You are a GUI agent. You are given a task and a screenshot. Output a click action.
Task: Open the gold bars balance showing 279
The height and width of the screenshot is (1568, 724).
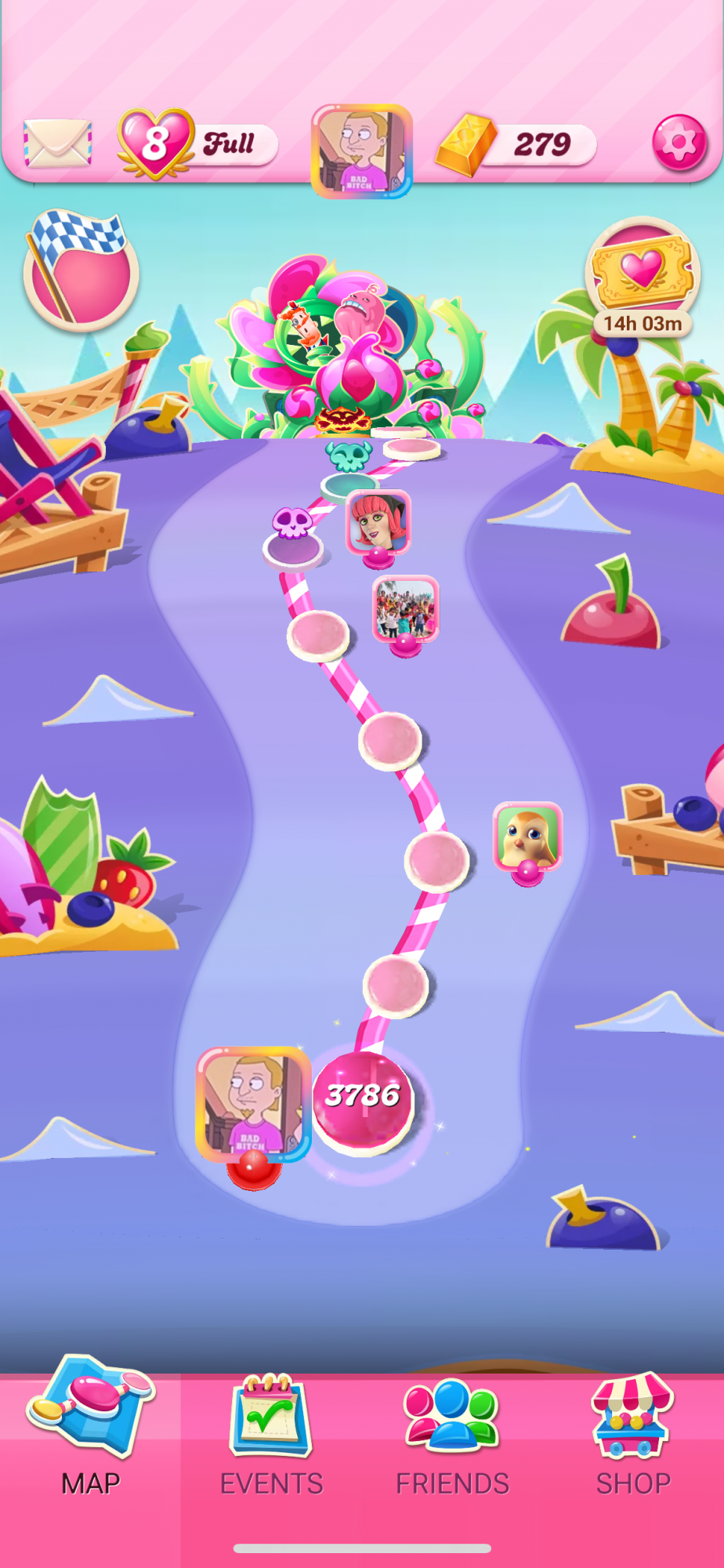click(x=516, y=144)
